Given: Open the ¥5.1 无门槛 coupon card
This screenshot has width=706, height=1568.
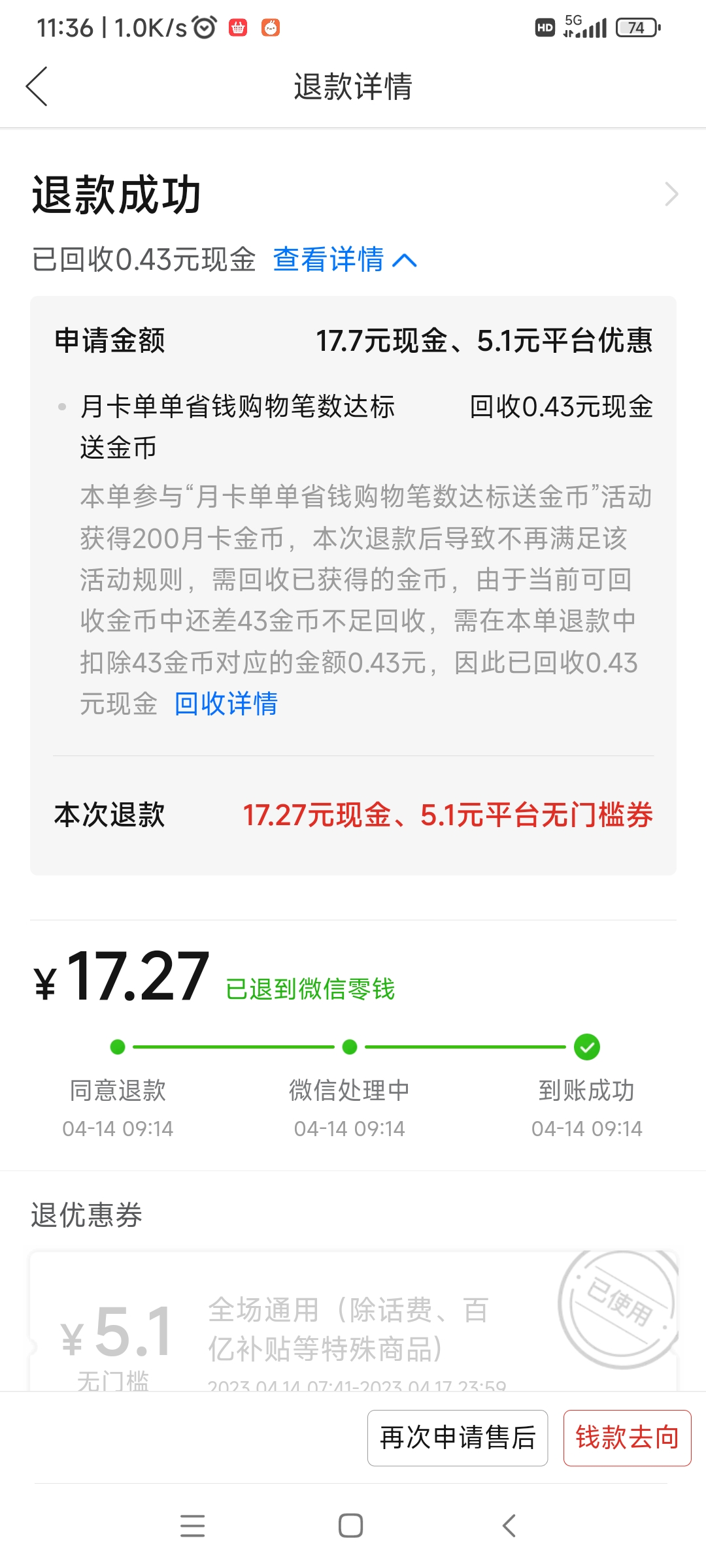Looking at the screenshot, I should (x=353, y=1321).
